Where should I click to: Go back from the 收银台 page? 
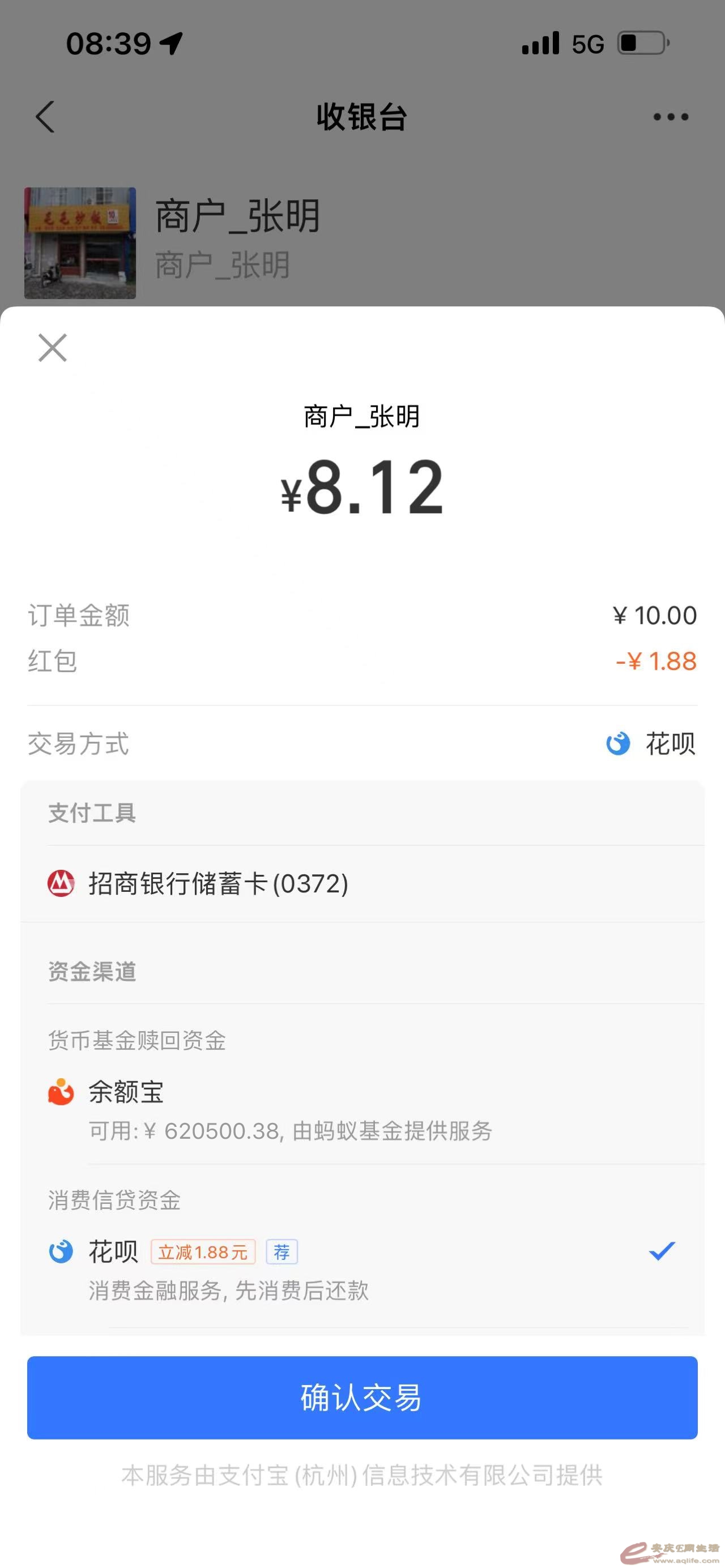[46, 117]
